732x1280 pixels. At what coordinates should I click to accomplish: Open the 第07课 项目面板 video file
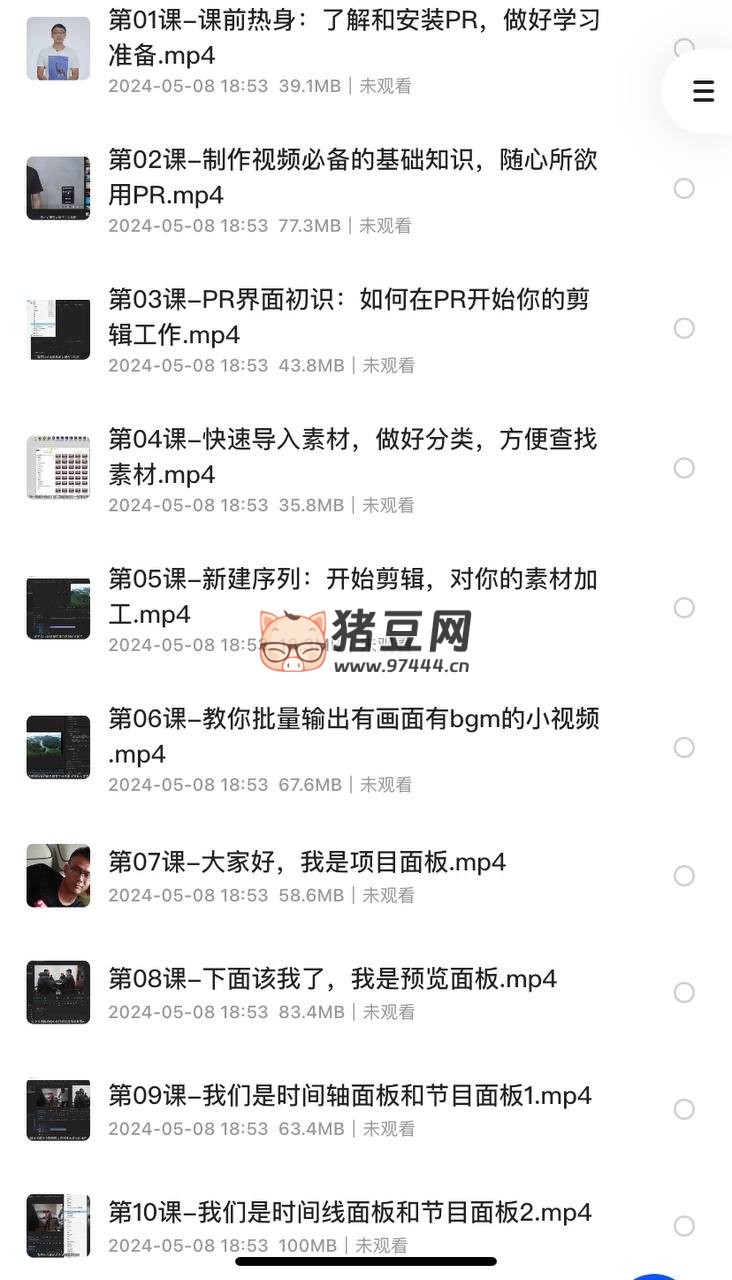point(307,862)
